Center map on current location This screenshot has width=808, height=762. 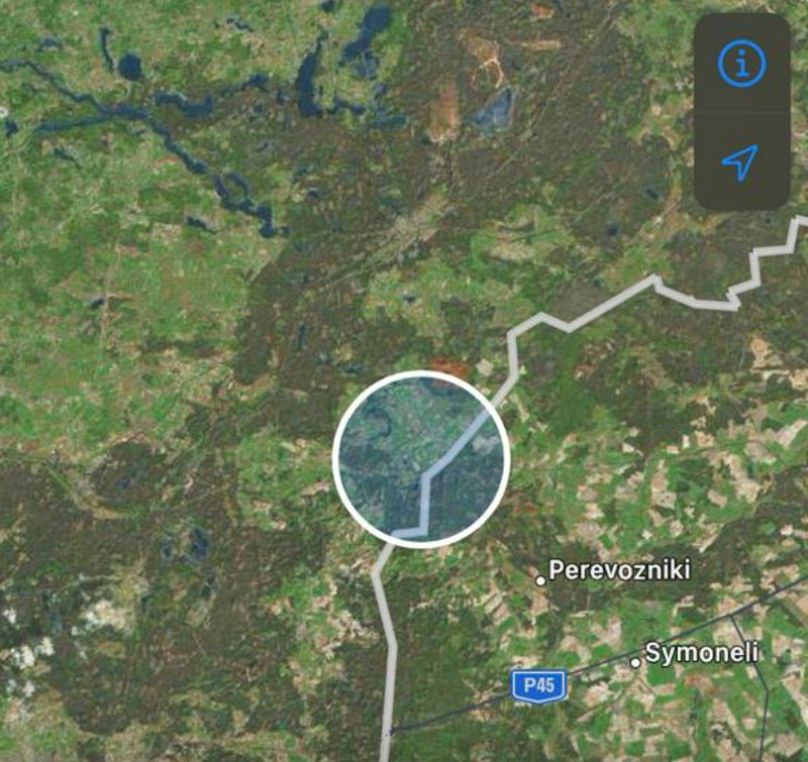[x=740, y=161]
